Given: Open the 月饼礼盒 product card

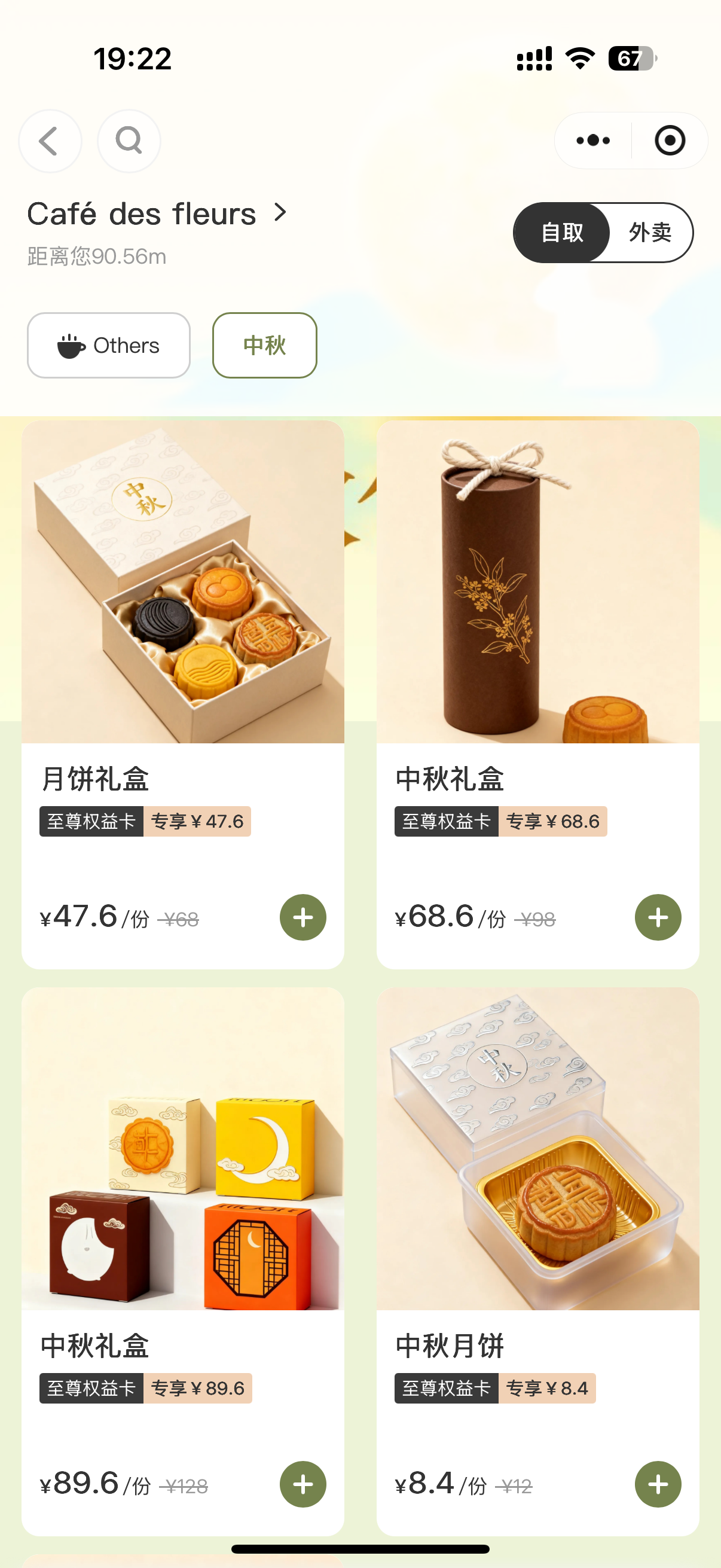Looking at the screenshot, I should point(182,582).
